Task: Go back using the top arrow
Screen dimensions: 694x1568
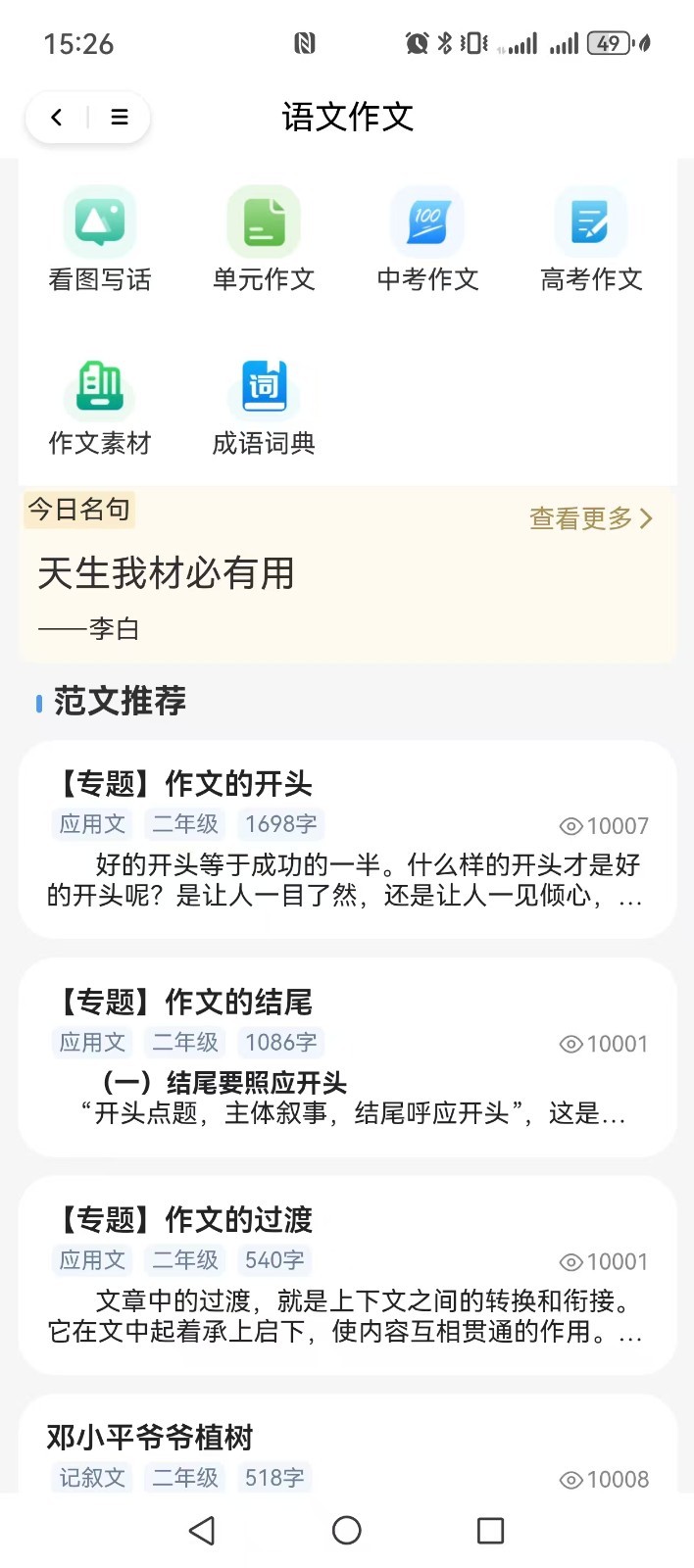Action: tap(57, 118)
